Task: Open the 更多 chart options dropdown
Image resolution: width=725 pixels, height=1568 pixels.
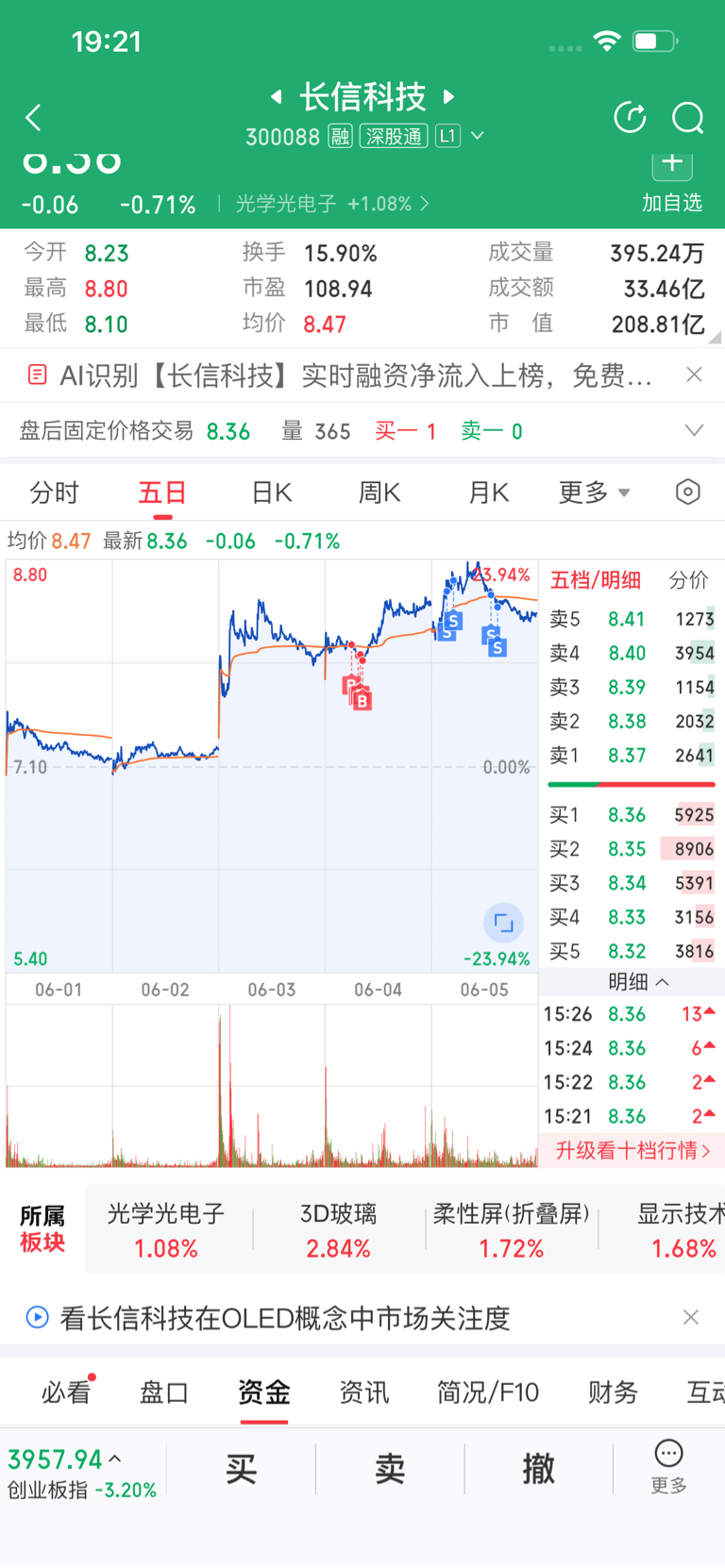Action: click(594, 492)
